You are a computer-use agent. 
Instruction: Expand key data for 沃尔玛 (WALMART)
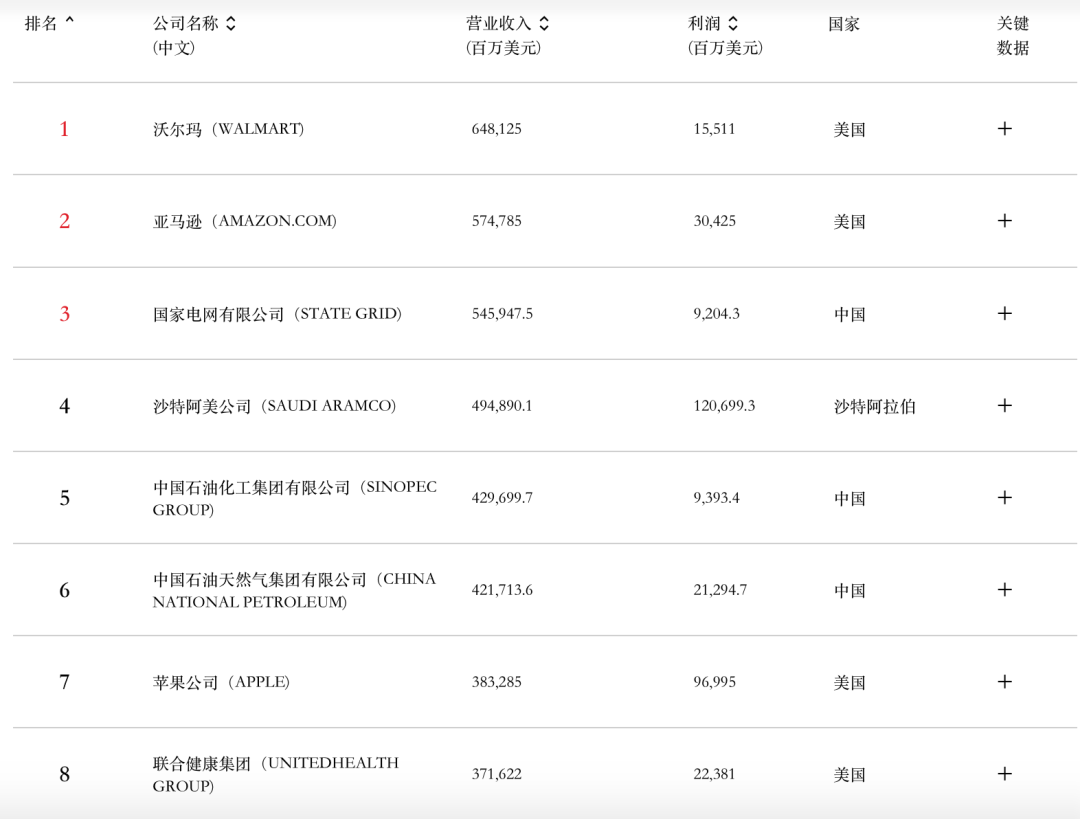point(1005,128)
